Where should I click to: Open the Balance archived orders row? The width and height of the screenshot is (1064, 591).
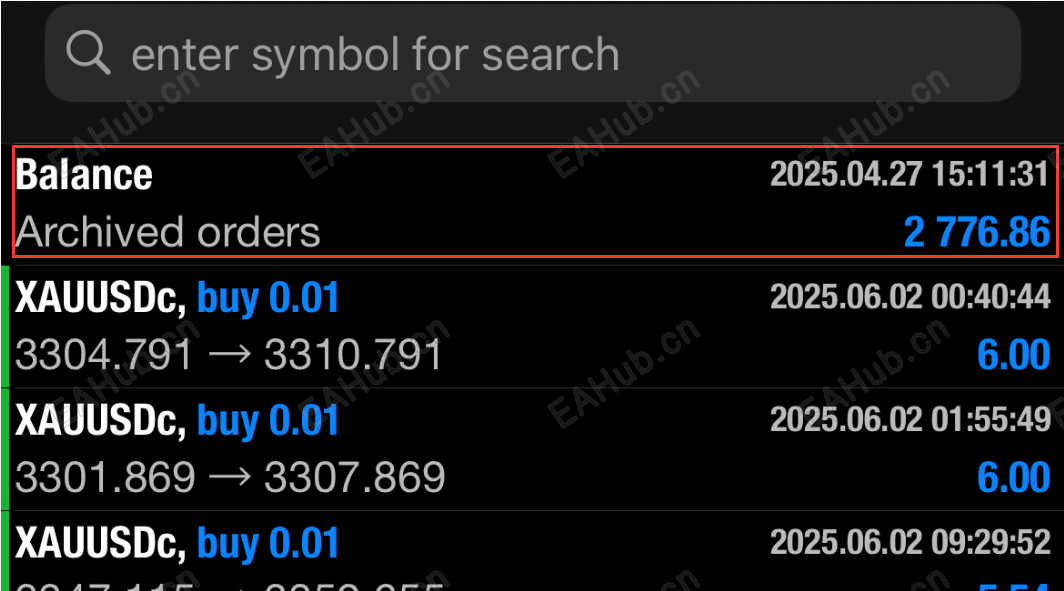(x=532, y=202)
